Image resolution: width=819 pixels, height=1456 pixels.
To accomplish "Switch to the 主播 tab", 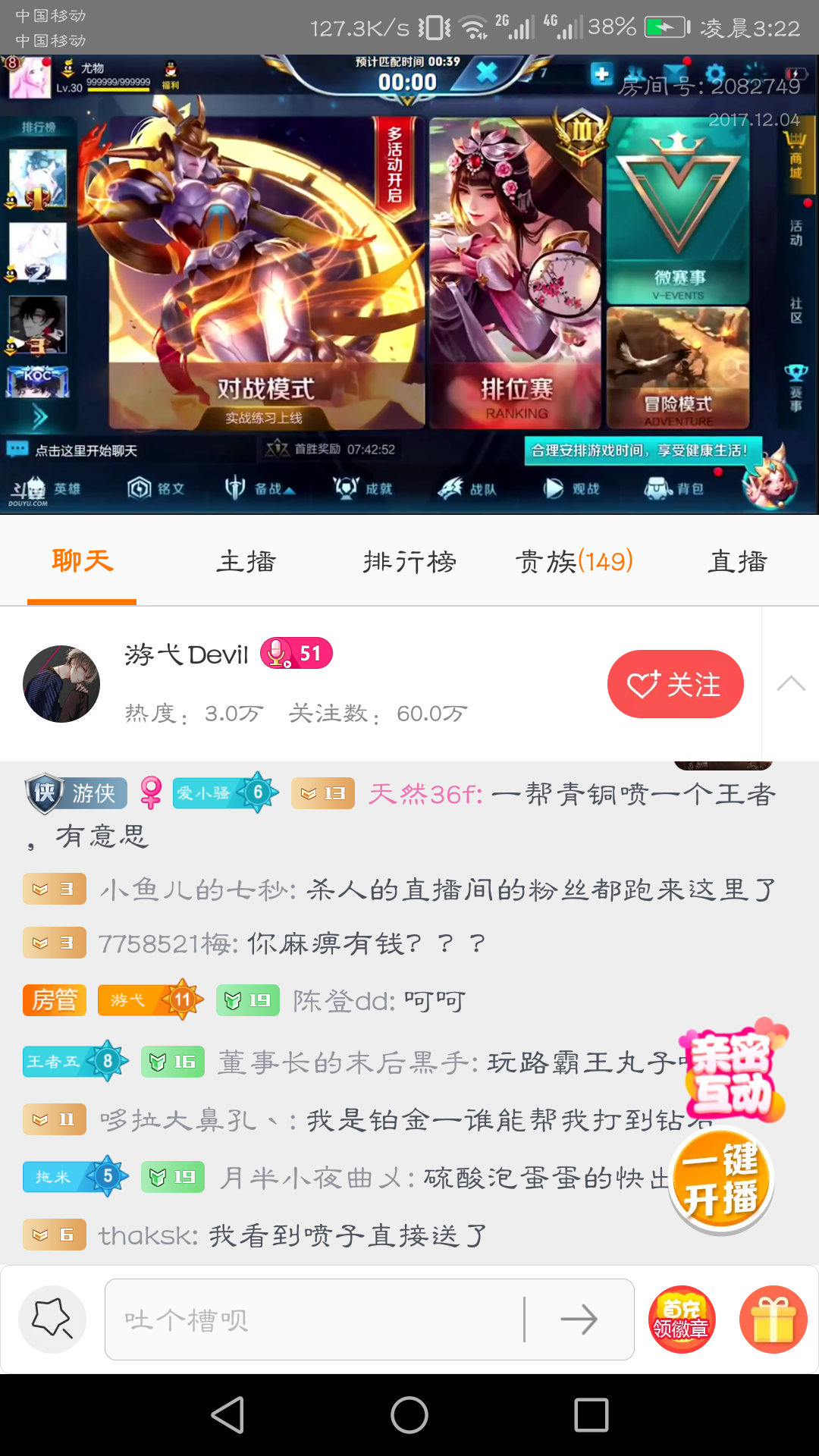I will tap(245, 561).
